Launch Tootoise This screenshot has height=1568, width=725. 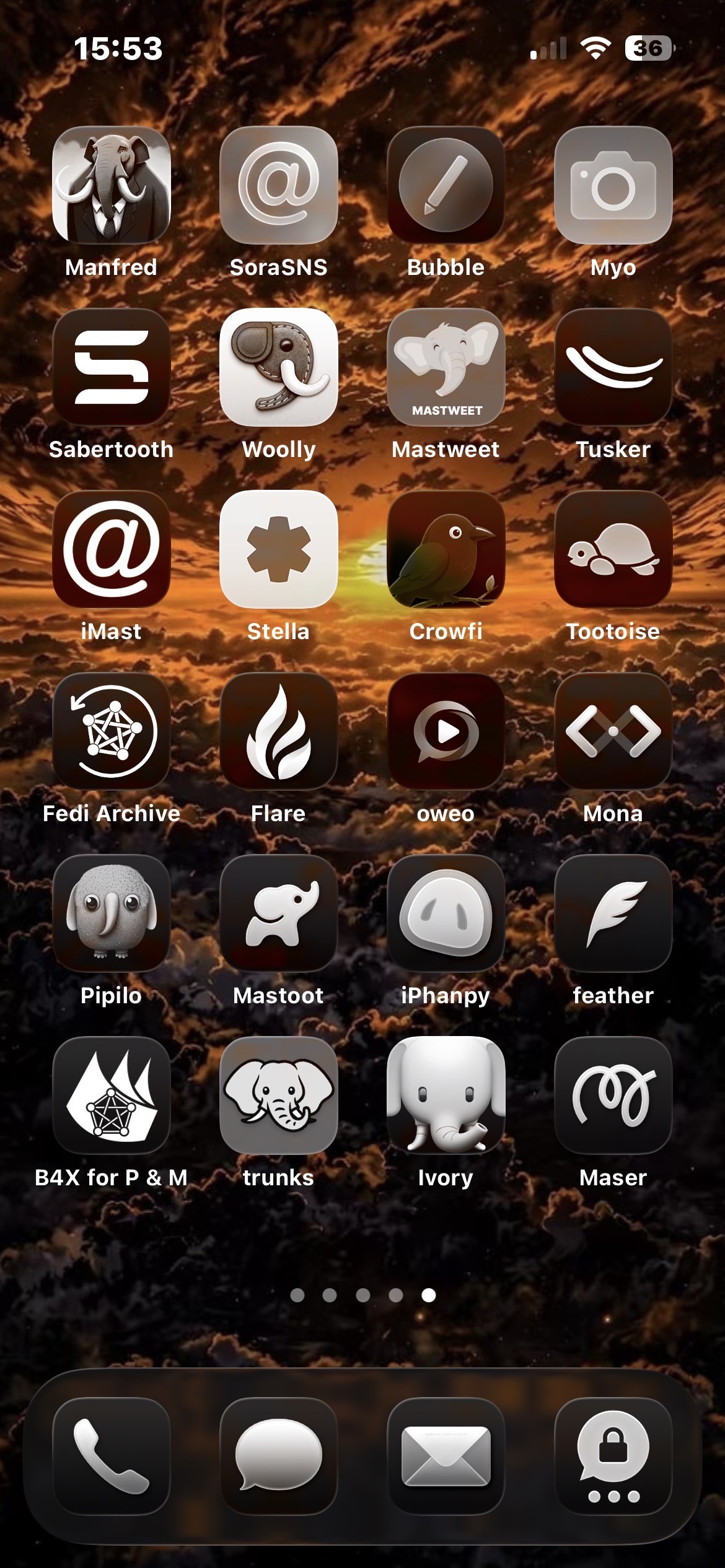click(613, 549)
